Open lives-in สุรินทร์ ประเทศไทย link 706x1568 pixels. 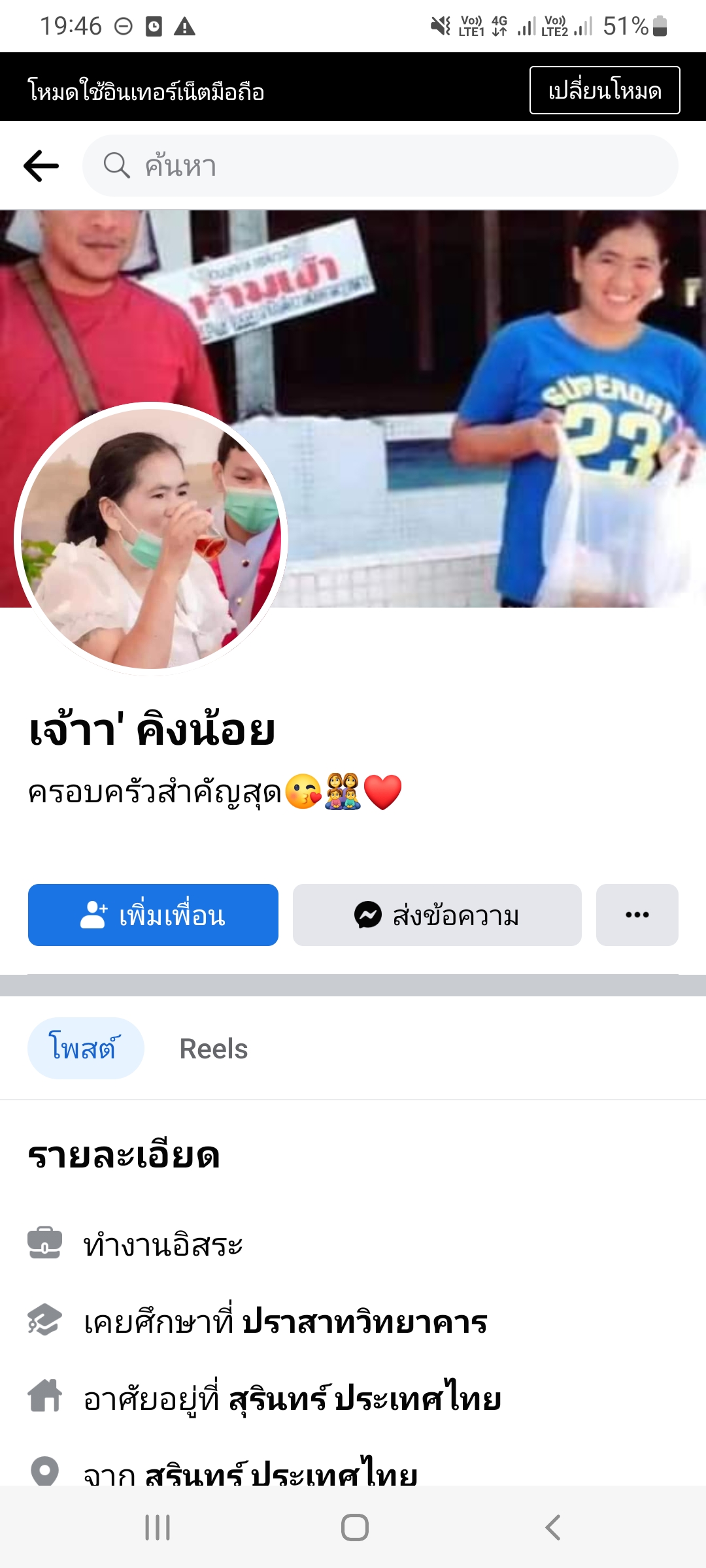pyautogui.click(x=365, y=1399)
